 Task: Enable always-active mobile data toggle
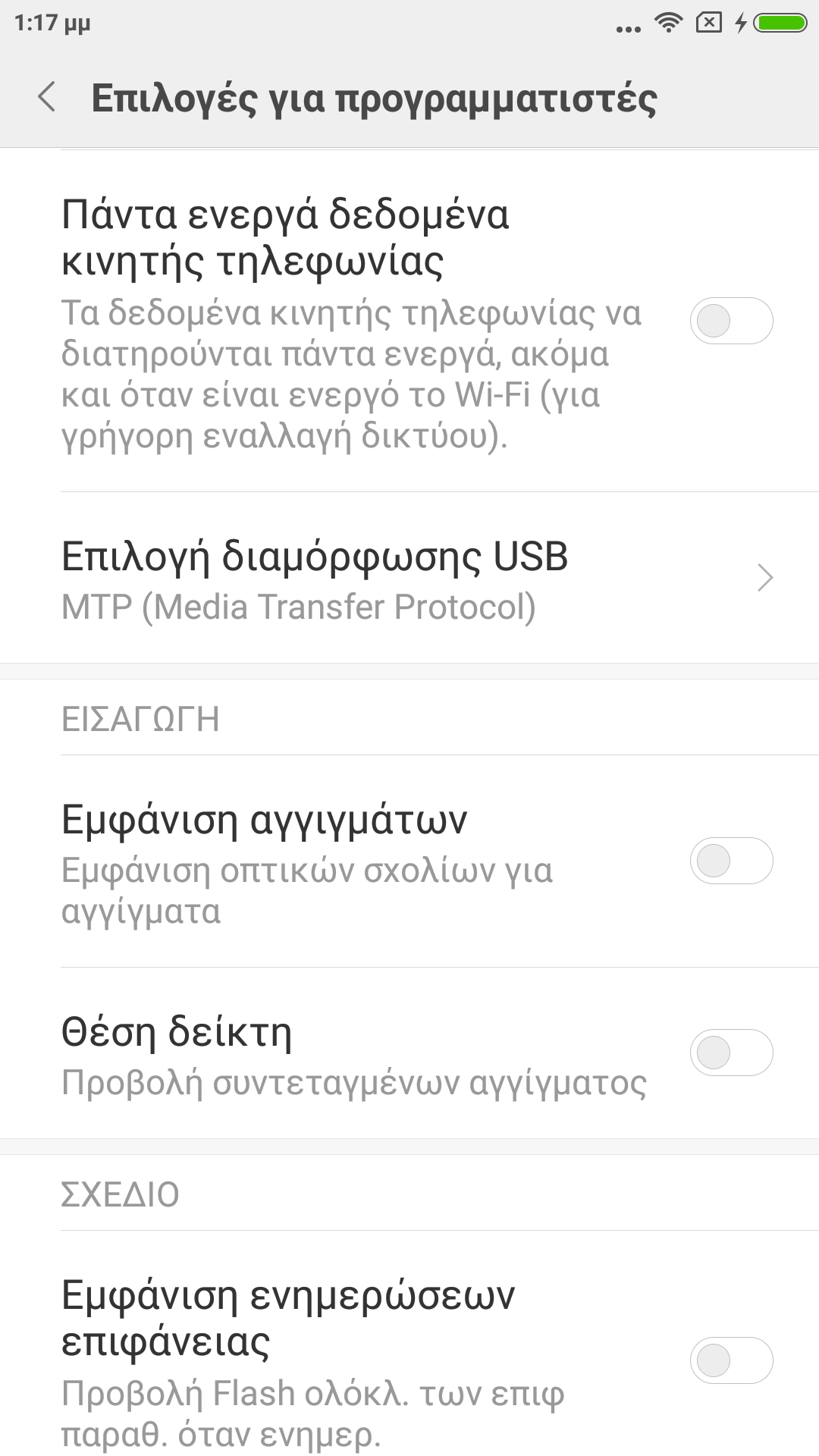730,321
